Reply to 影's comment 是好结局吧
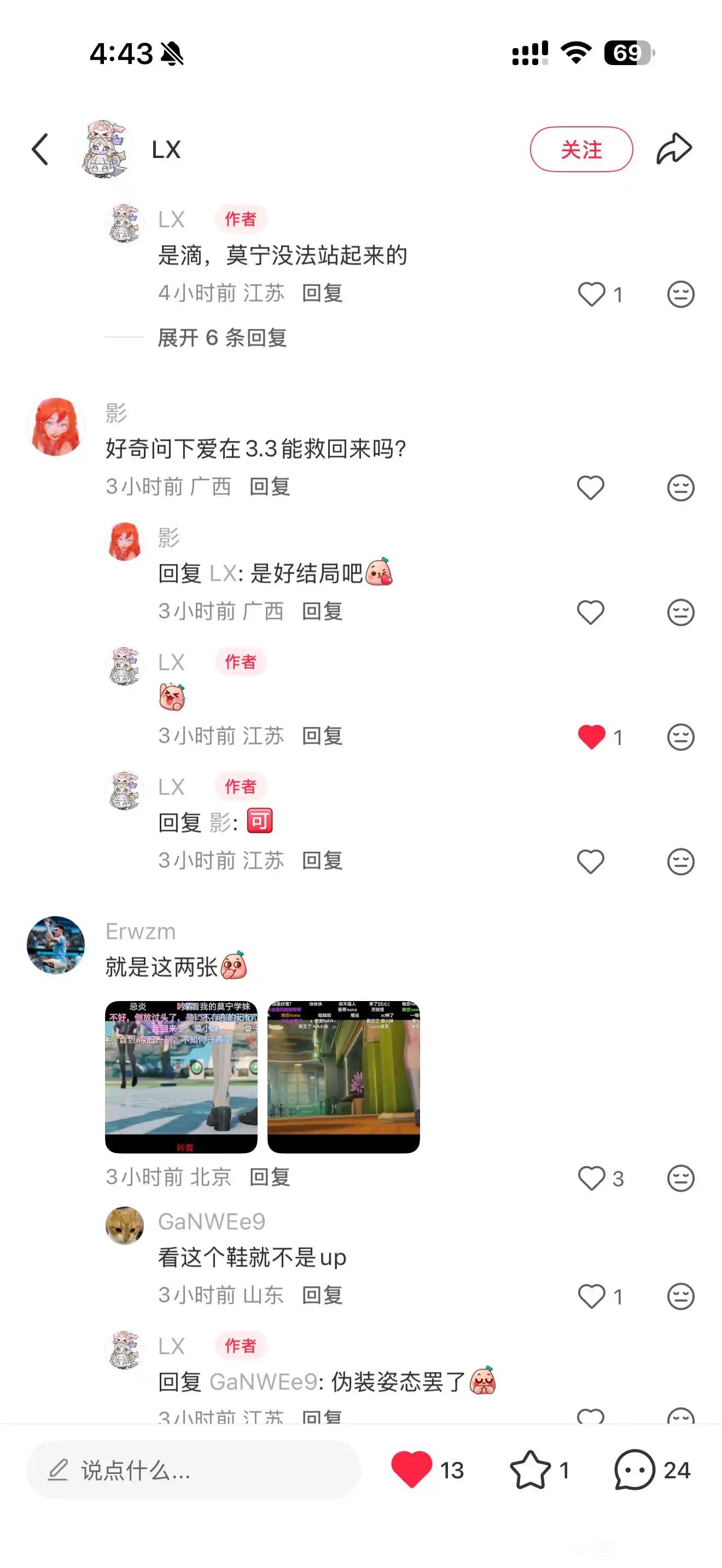The width and height of the screenshot is (722, 1568). (322, 611)
